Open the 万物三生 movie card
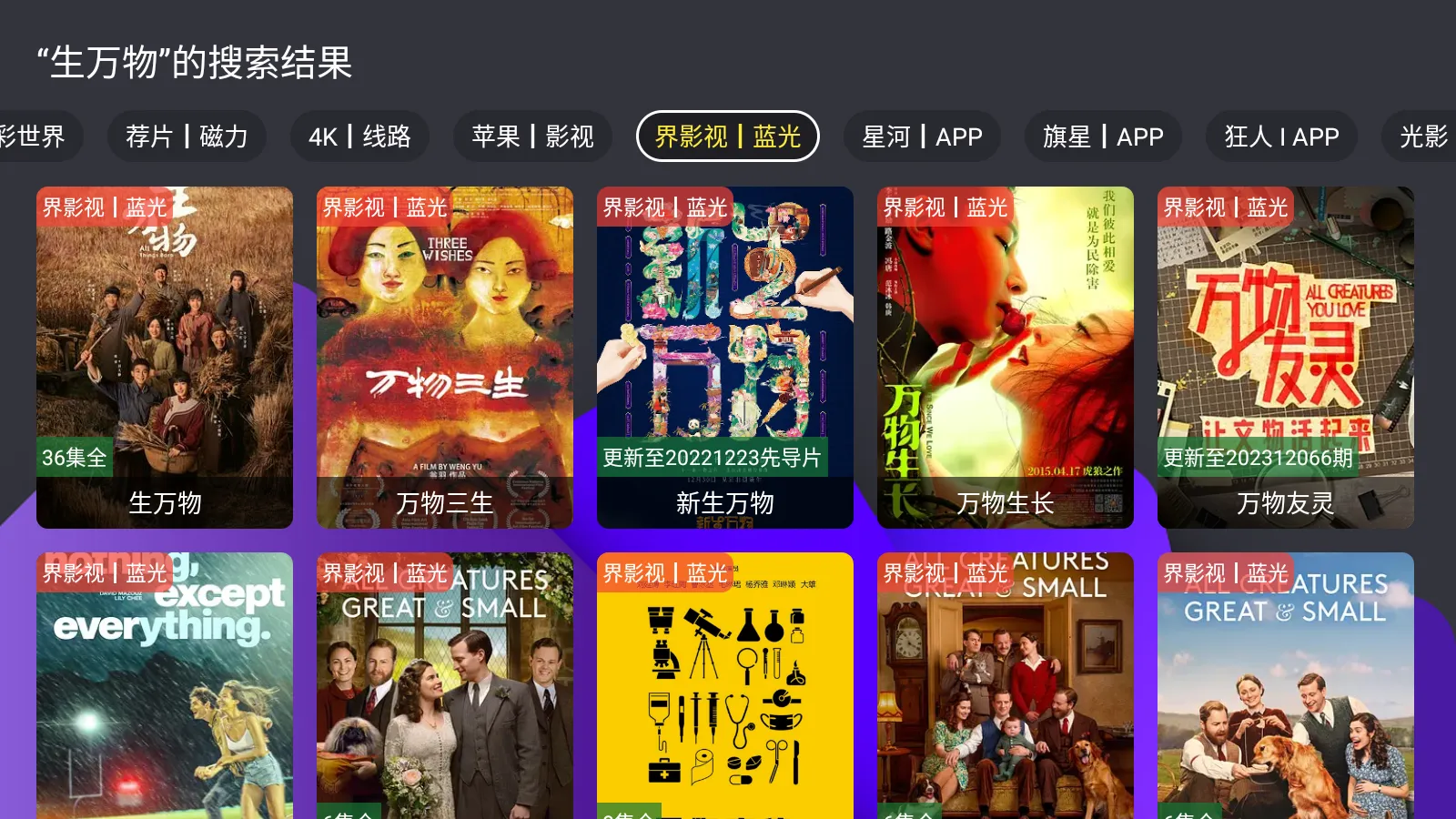 [445, 357]
